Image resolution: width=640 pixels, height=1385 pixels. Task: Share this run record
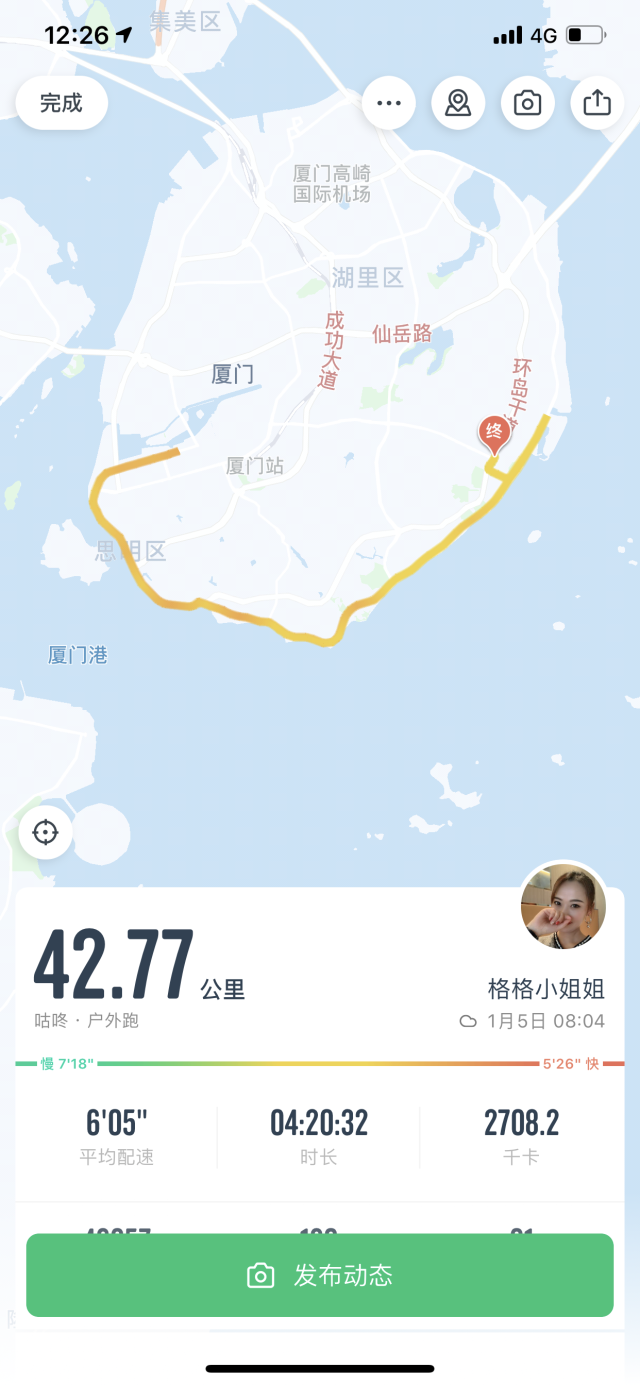[597, 103]
